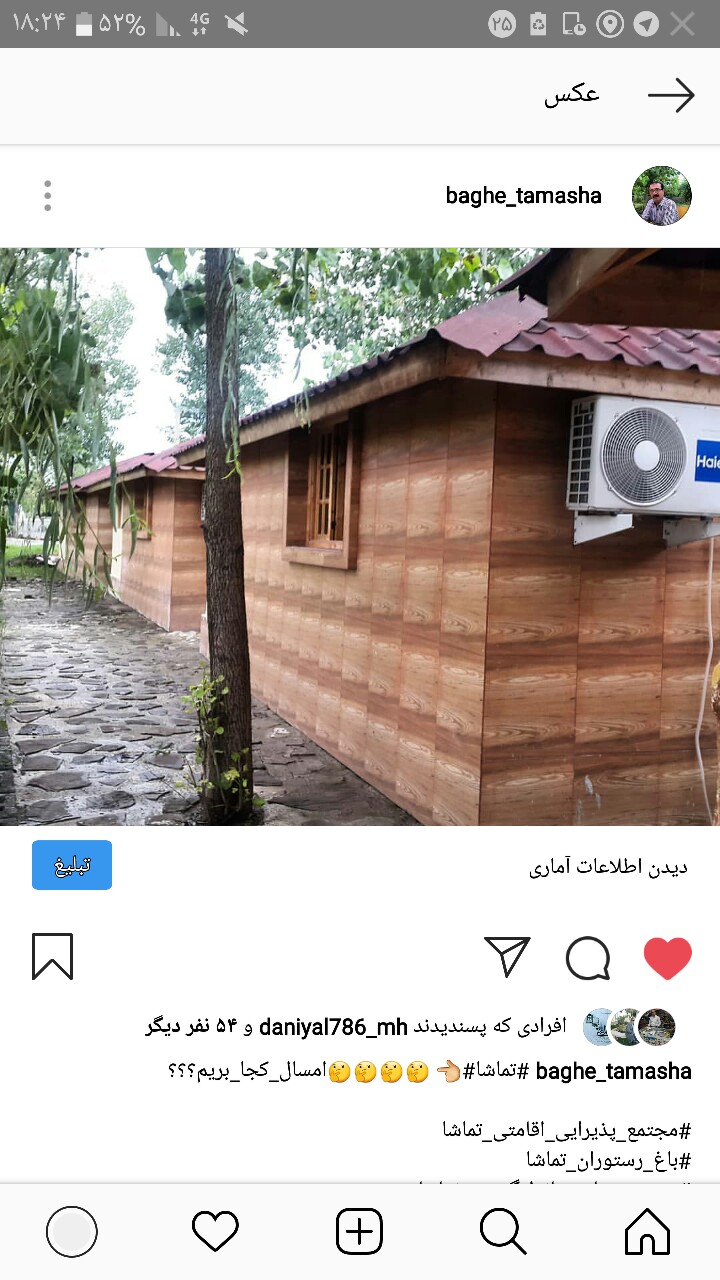
Task: Open liker daniyal786_mh's profile
Action: point(333,1027)
